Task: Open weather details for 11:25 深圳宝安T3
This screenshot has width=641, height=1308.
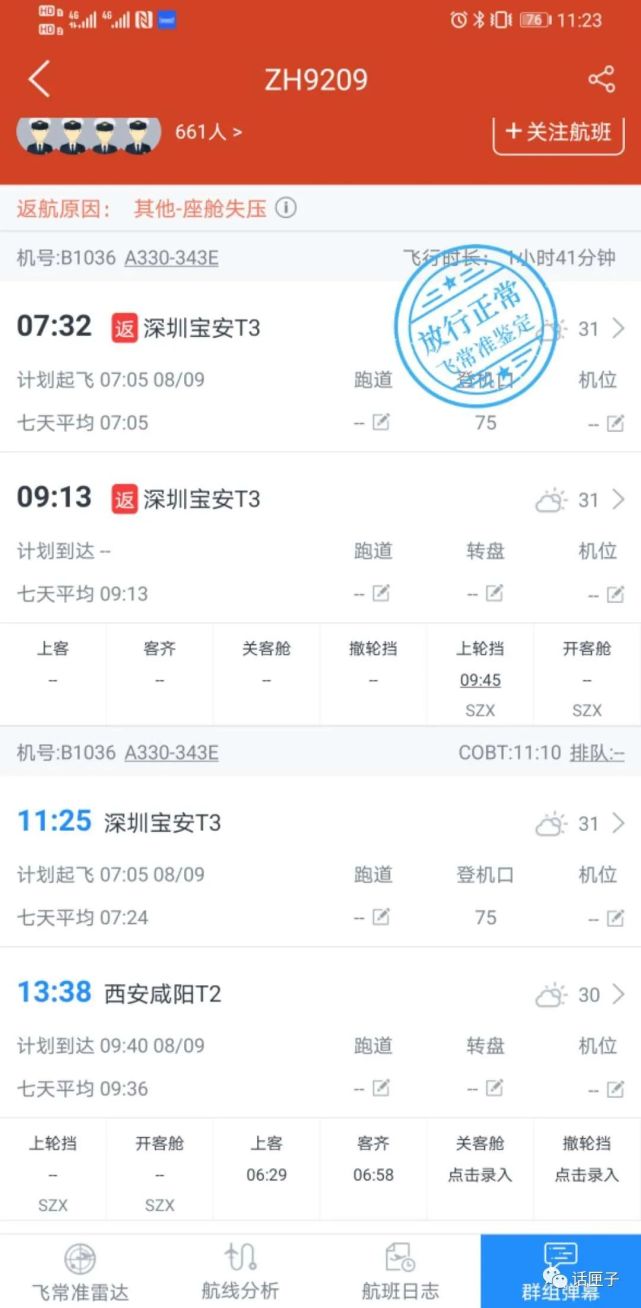Action: coord(580,823)
